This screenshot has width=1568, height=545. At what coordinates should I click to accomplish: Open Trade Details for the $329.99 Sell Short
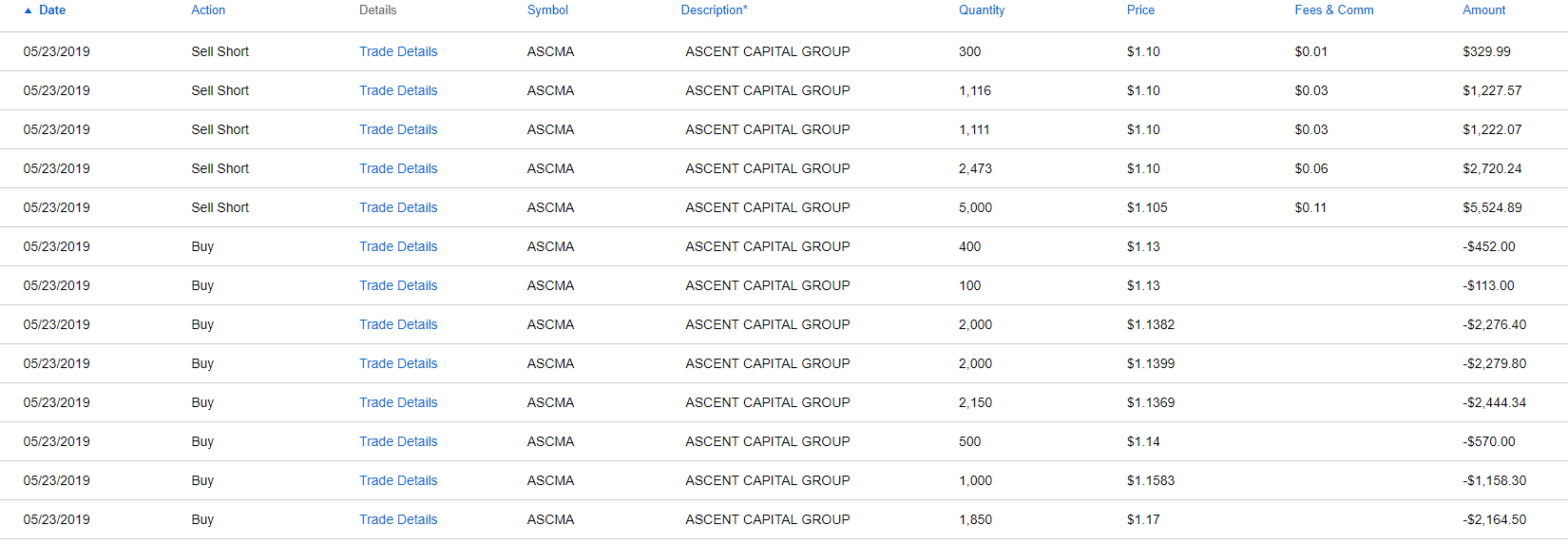coord(398,51)
